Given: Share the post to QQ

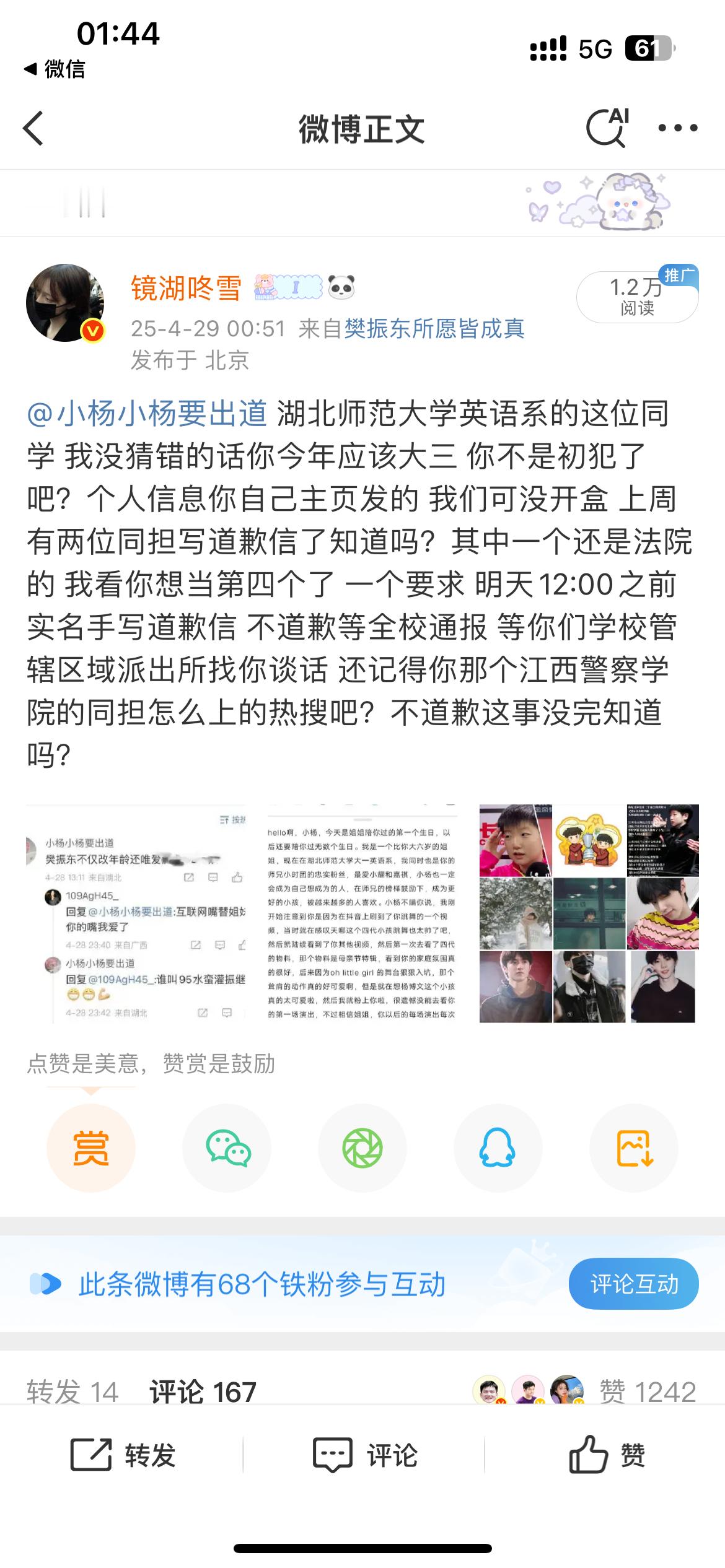Looking at the screenshot, I should tap(498, 1148).
